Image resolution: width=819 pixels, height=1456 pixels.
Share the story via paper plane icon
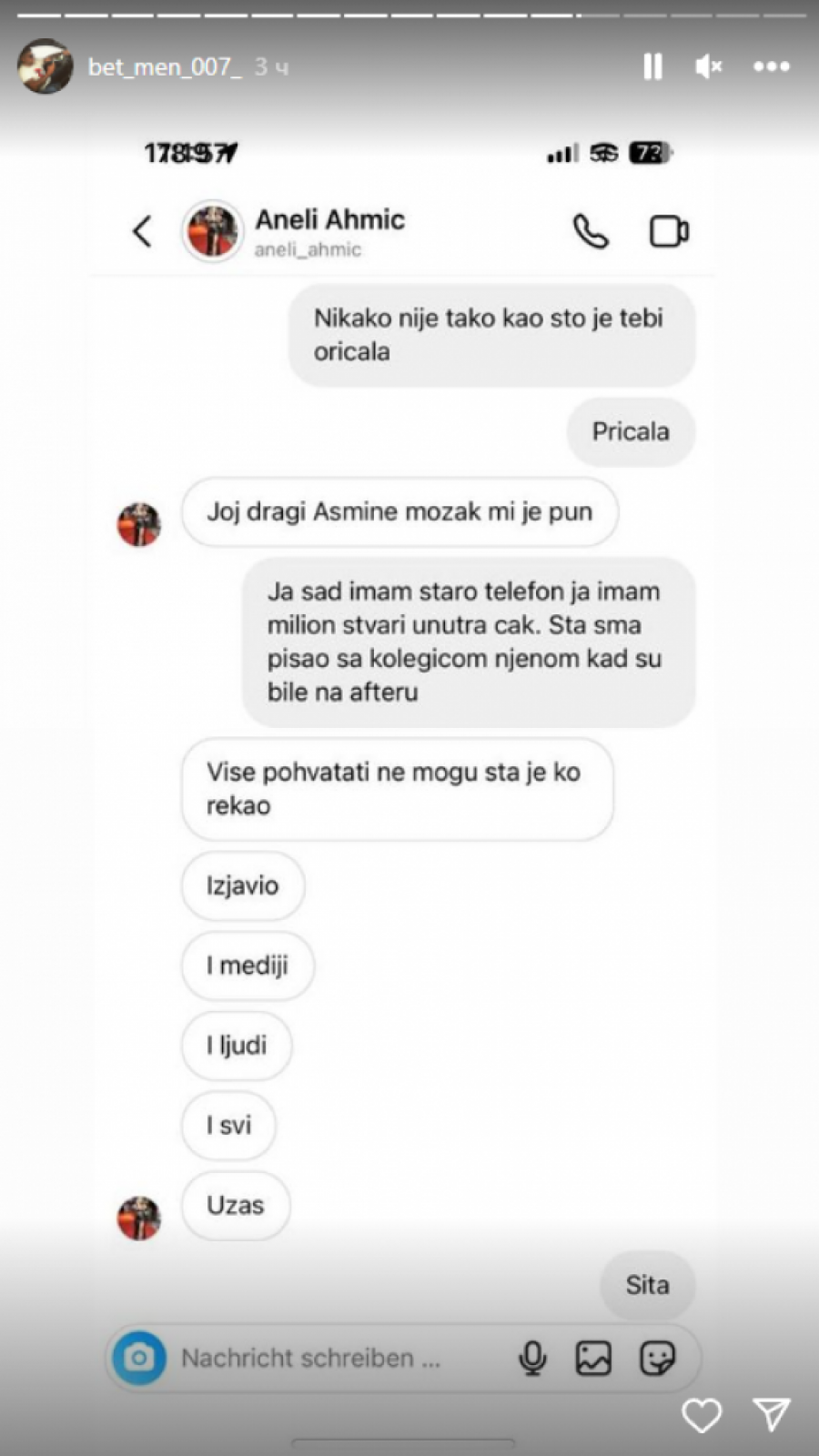coord(772,1415)
